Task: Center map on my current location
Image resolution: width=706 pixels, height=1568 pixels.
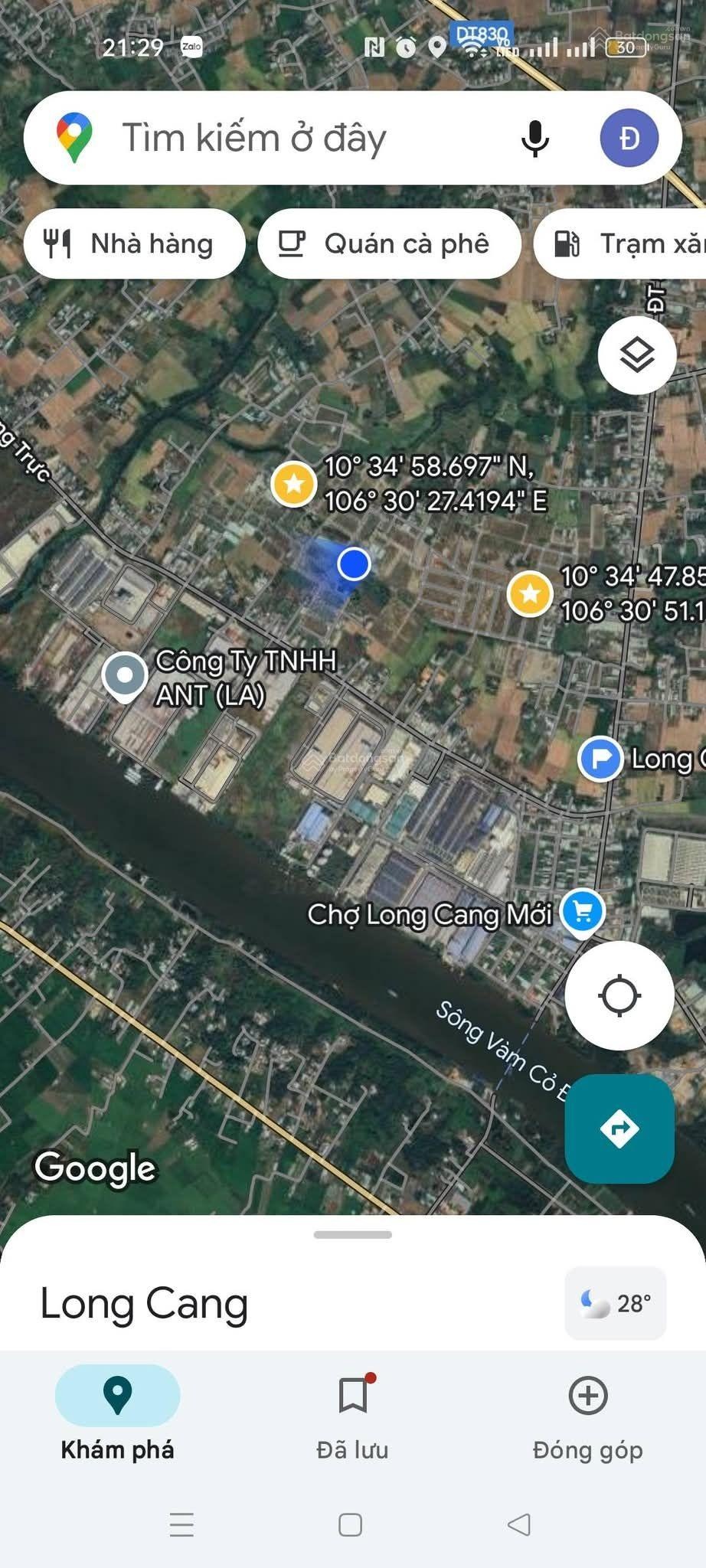Action: coord(619,996)
